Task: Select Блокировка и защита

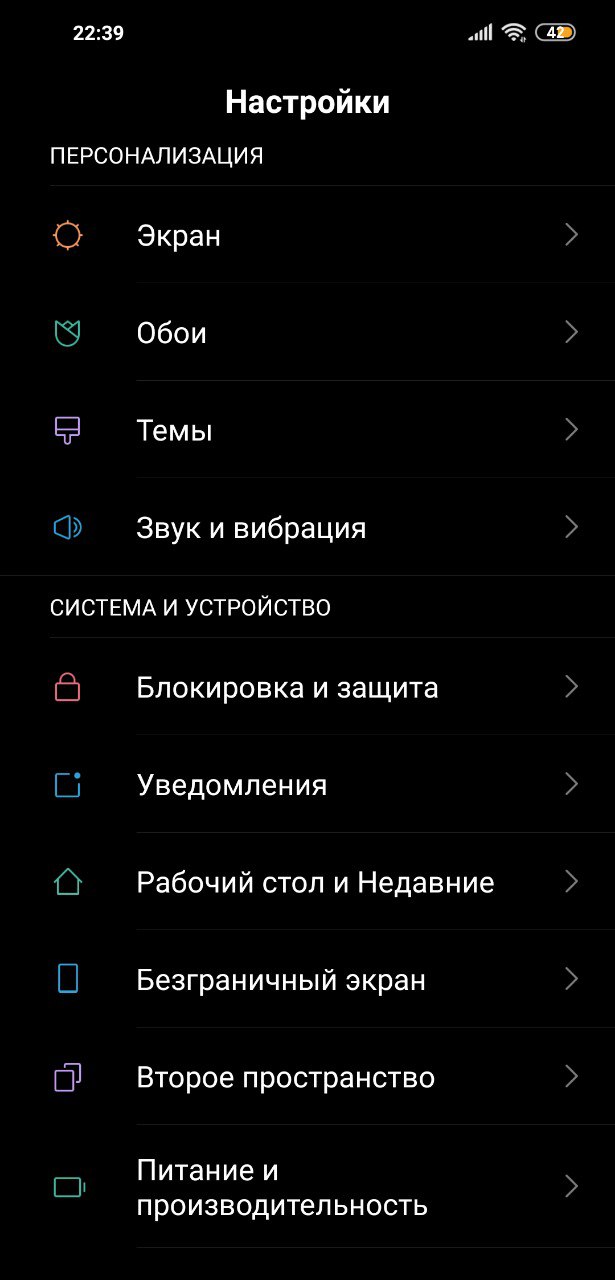Action: [x=307, y=687]
